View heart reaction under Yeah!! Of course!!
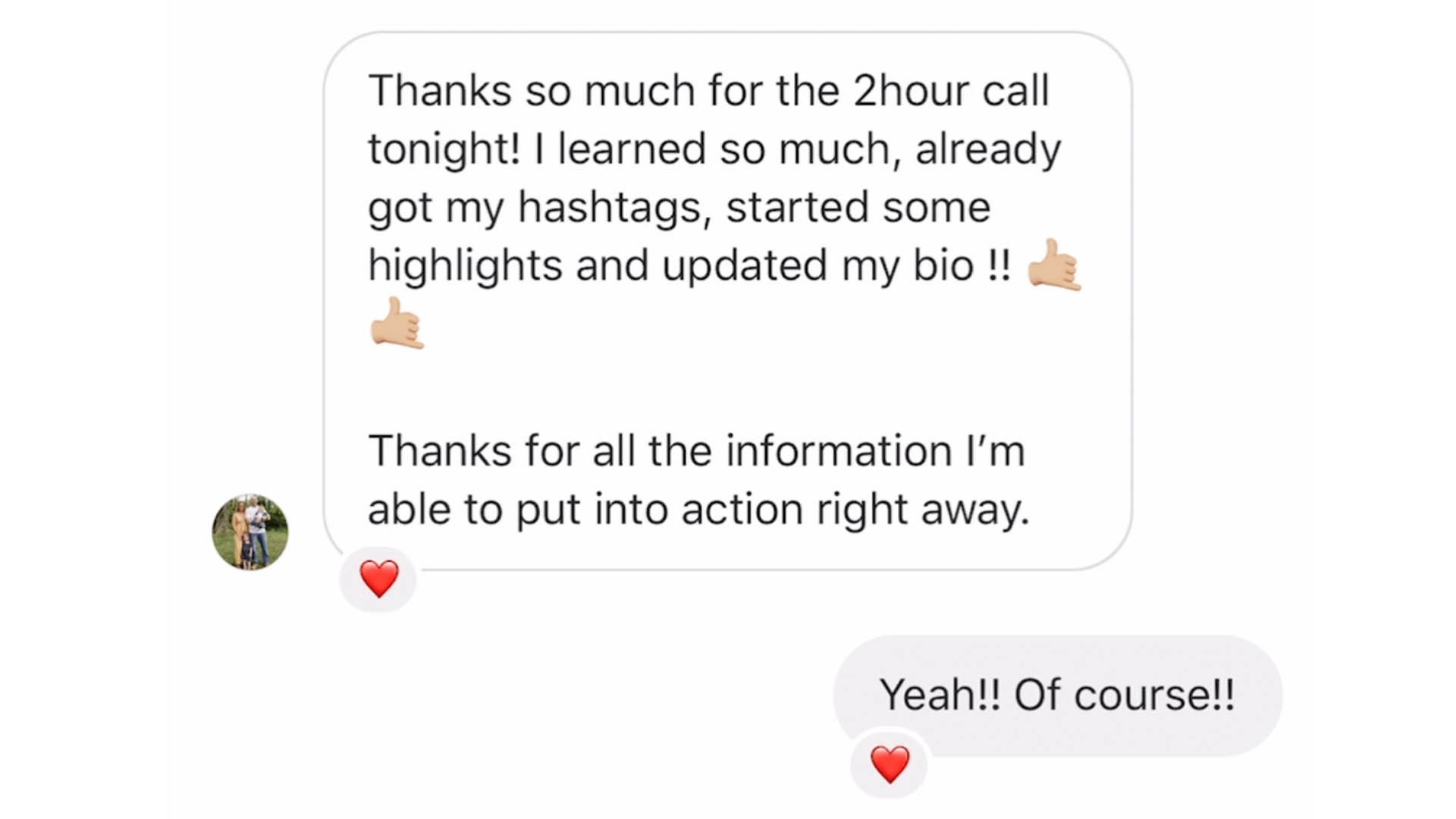This screenshot has width=1456, height=819. tap(890, 764)
